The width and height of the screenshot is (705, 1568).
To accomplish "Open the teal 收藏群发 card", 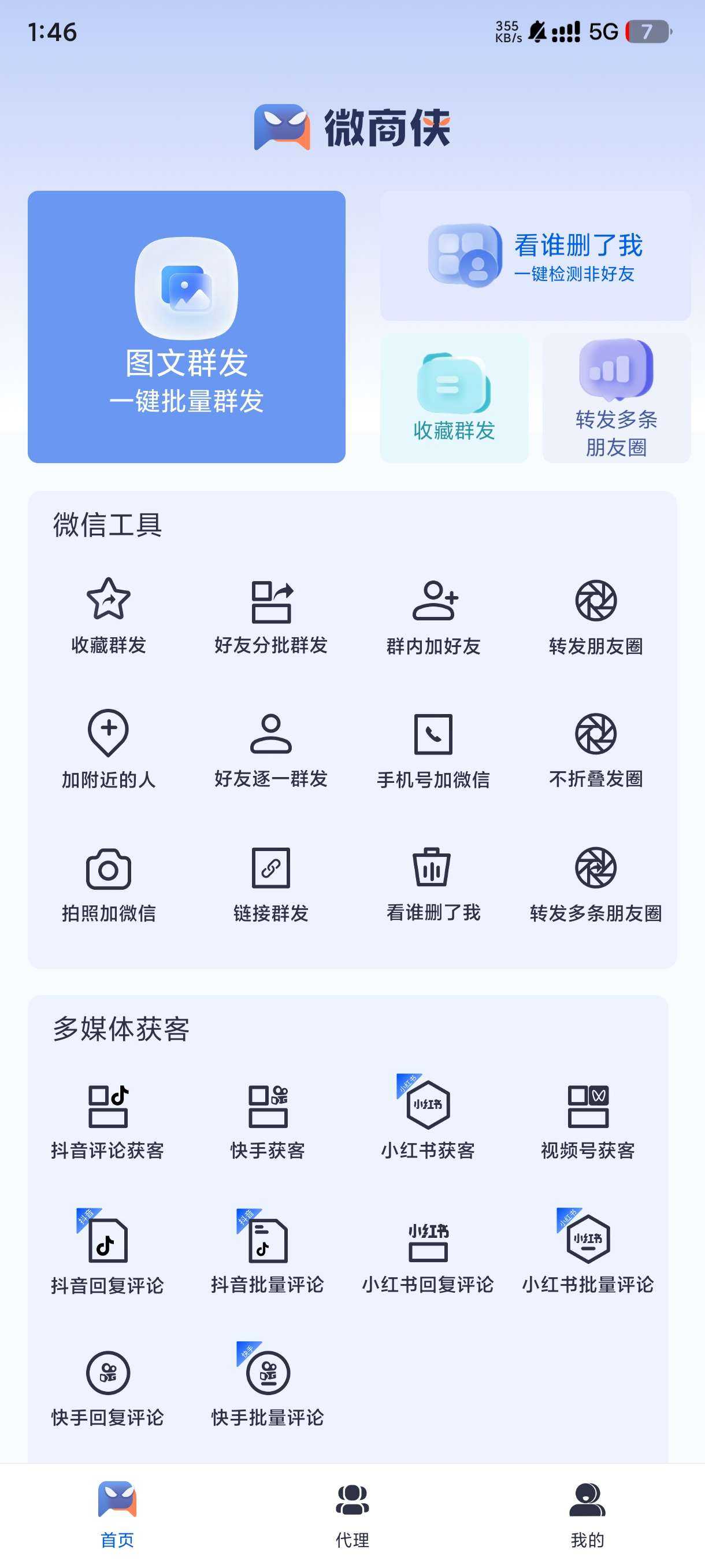I will (x=454, y=398).
